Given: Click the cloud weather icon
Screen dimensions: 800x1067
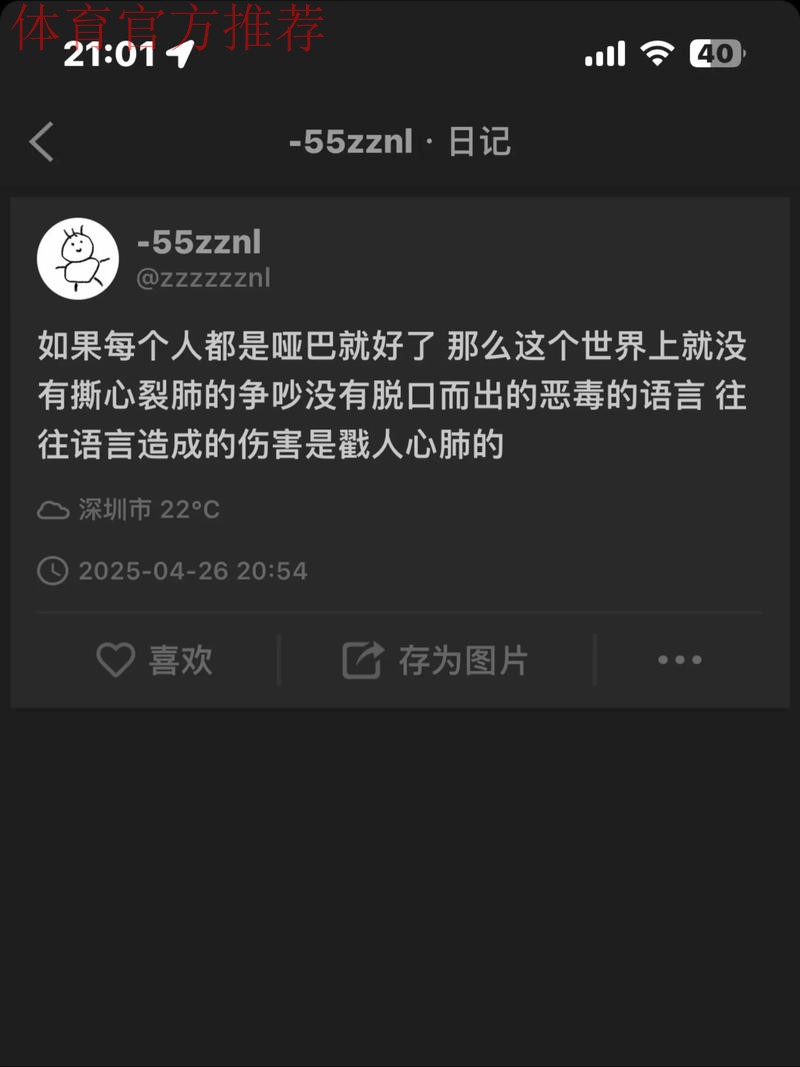Looking at the screenshot, I should point(55,510).
